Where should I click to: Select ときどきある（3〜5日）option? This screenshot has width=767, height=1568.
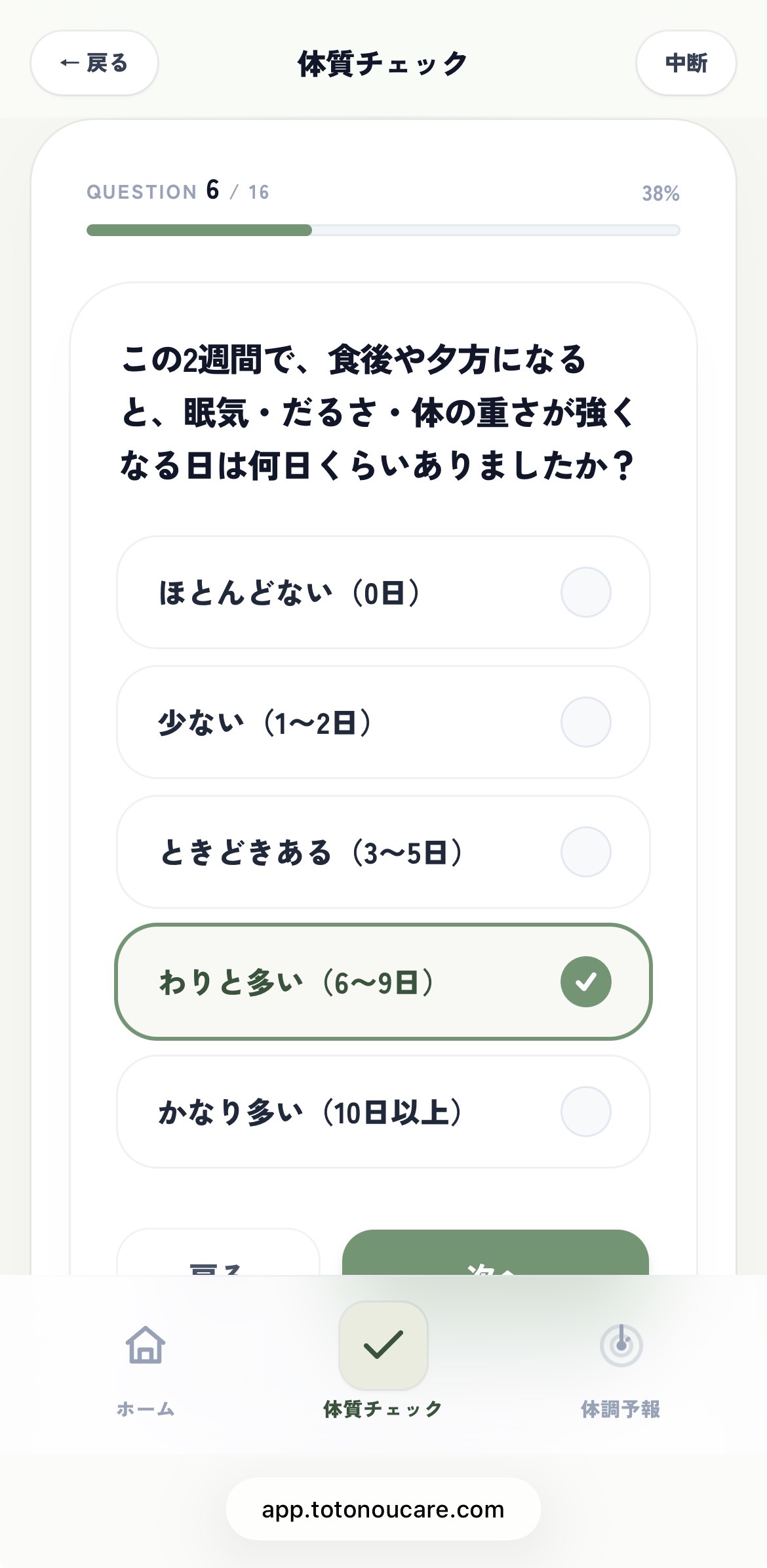click(x=383, y=852)
